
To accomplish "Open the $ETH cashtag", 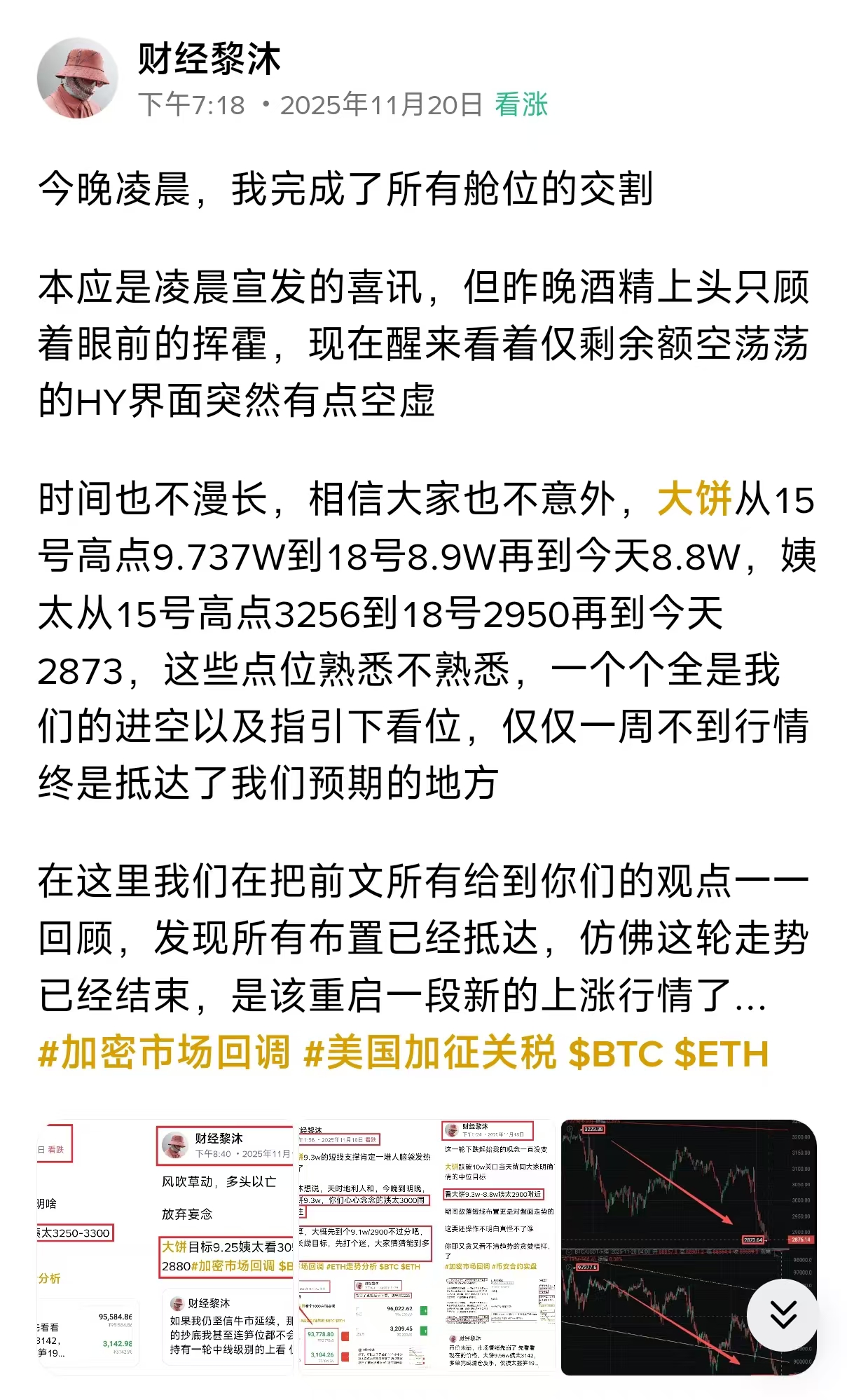I will (722, 1053).
